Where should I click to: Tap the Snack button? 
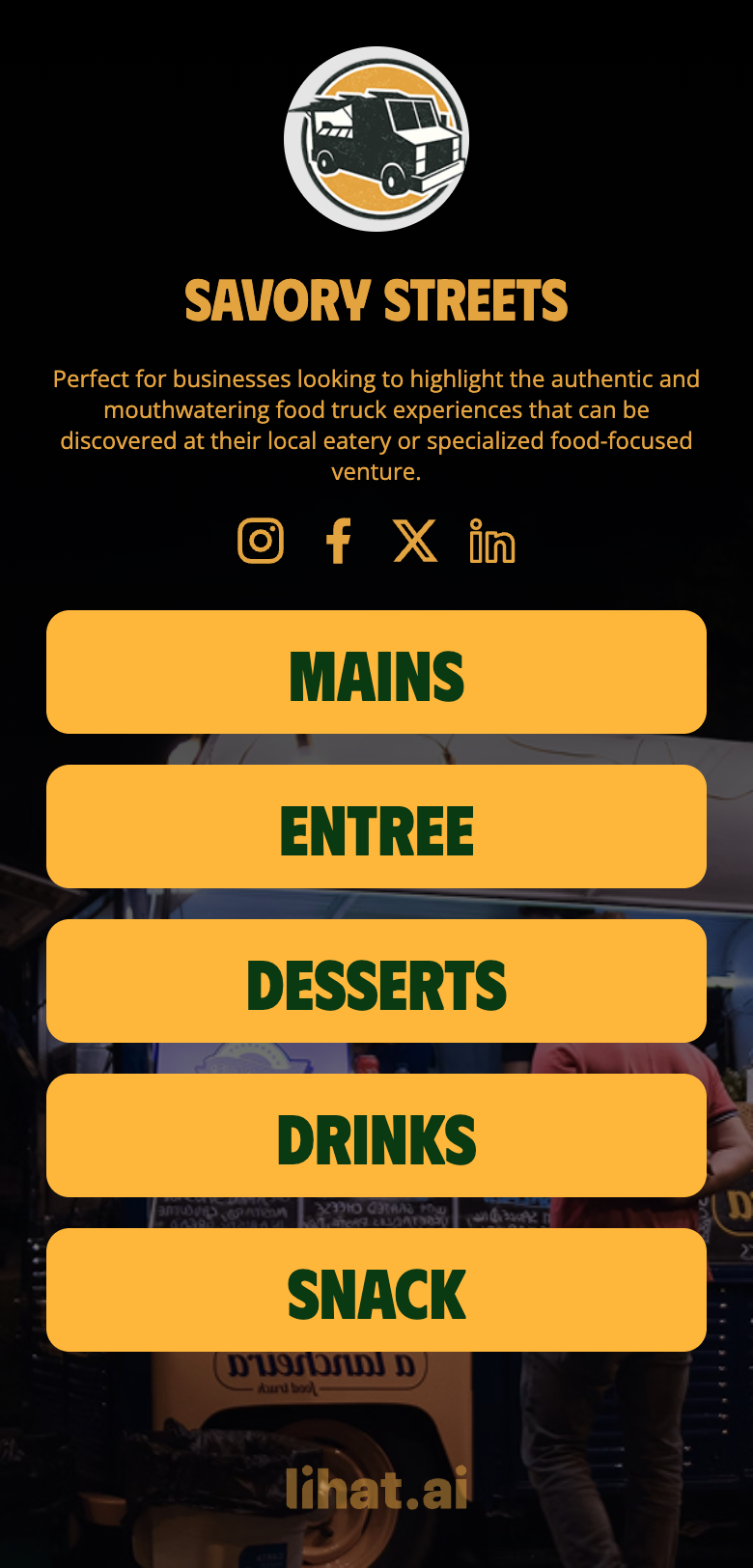[376, 1290]
